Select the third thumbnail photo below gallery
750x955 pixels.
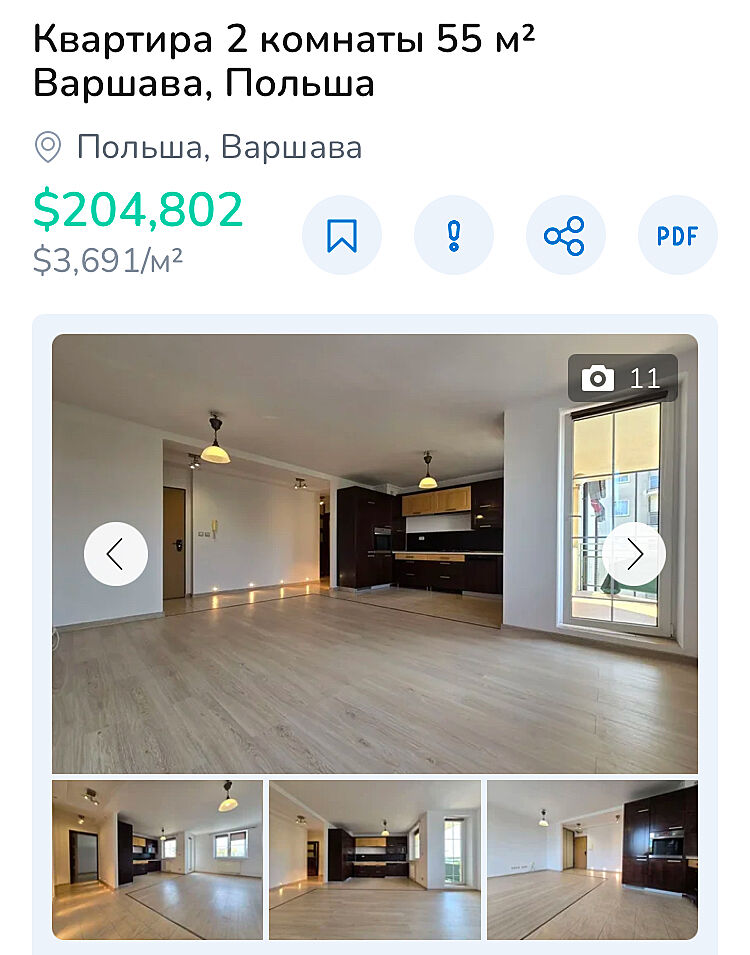point(592,860)
